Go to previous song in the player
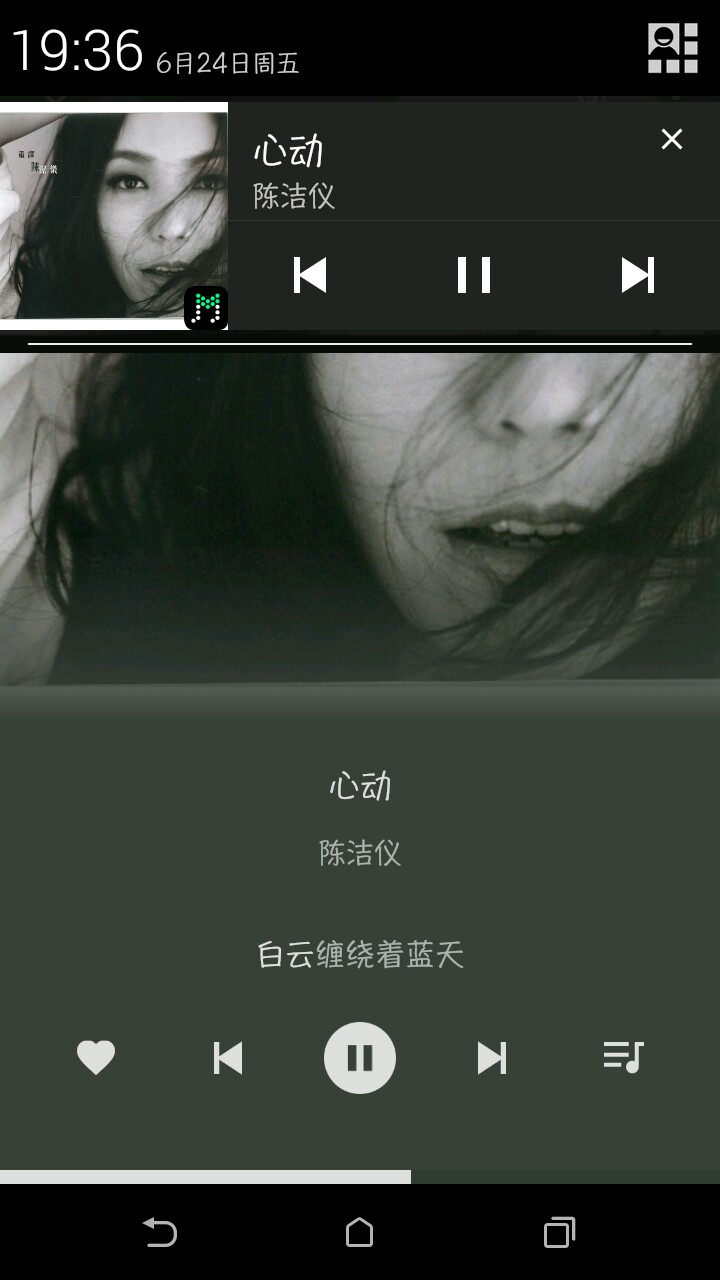Screen dimensions: 720x1280 (228, 1058)
